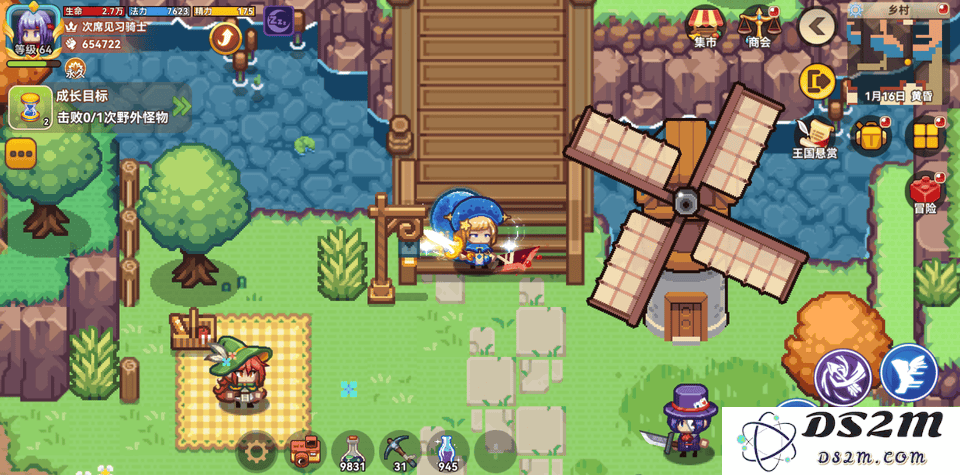Viewport: 960px width, 475px height.
Task: Open the 商会 guild scales icon
Action: pos(759,25)
